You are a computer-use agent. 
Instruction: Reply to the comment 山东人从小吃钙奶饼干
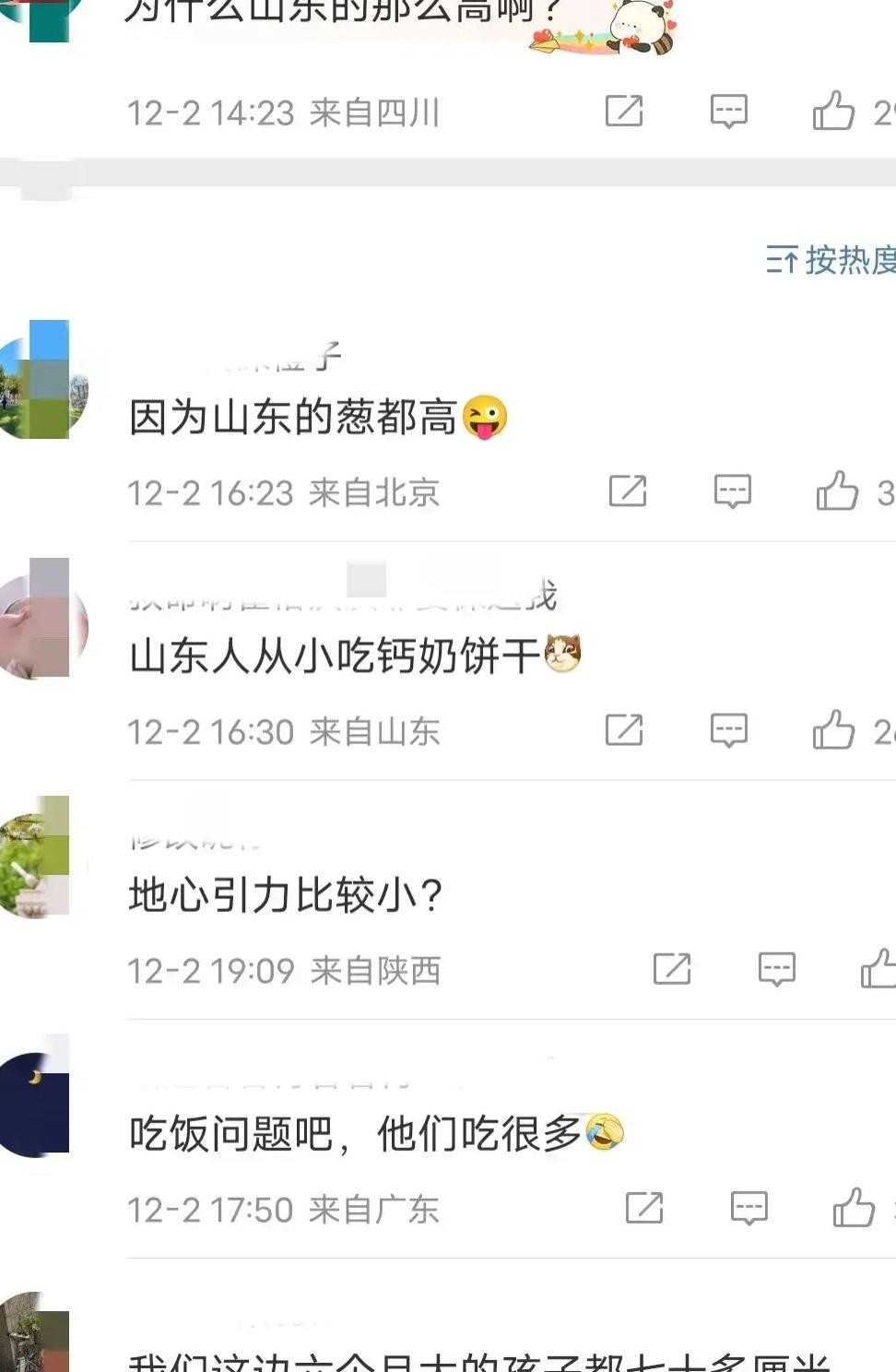click(728, 730)
